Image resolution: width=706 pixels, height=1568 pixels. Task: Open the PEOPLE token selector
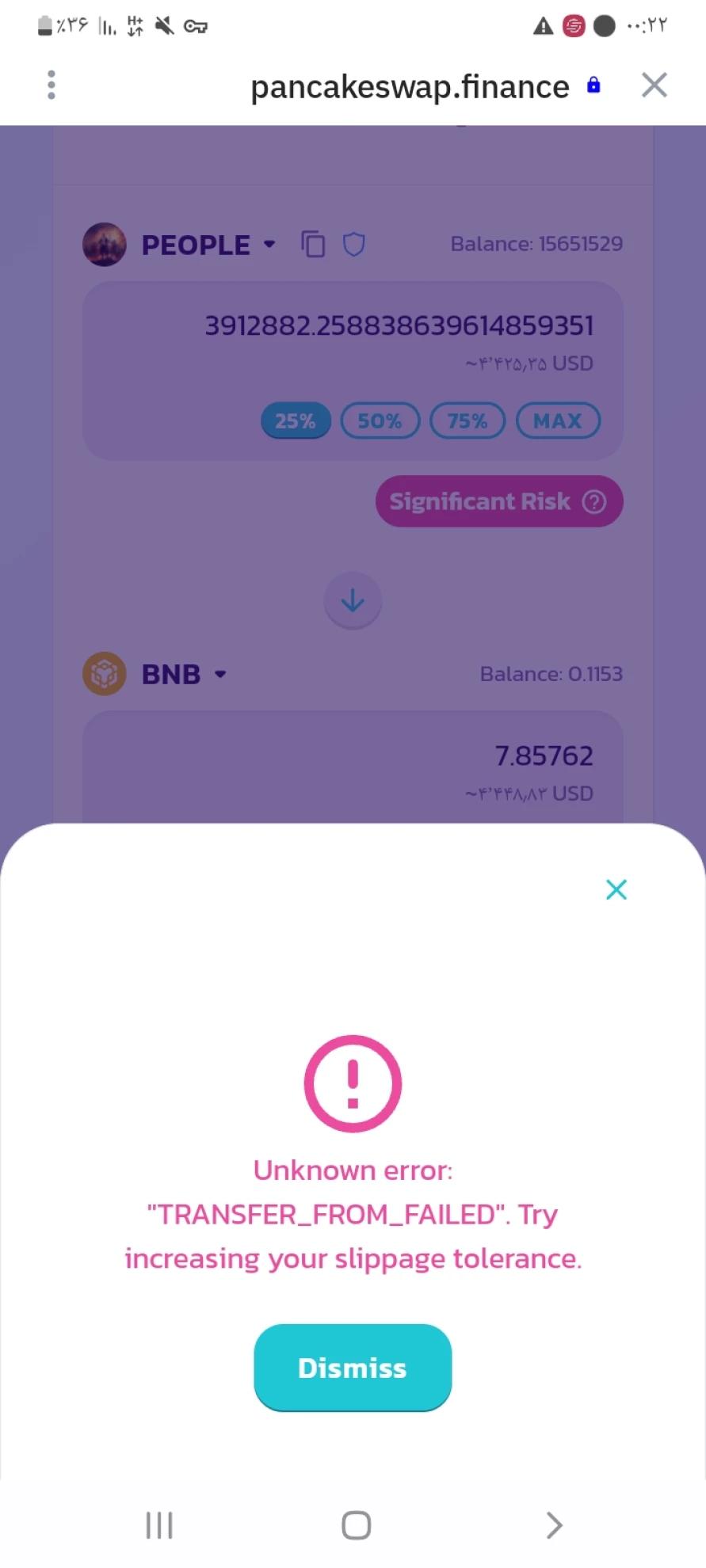coord(206,245)
